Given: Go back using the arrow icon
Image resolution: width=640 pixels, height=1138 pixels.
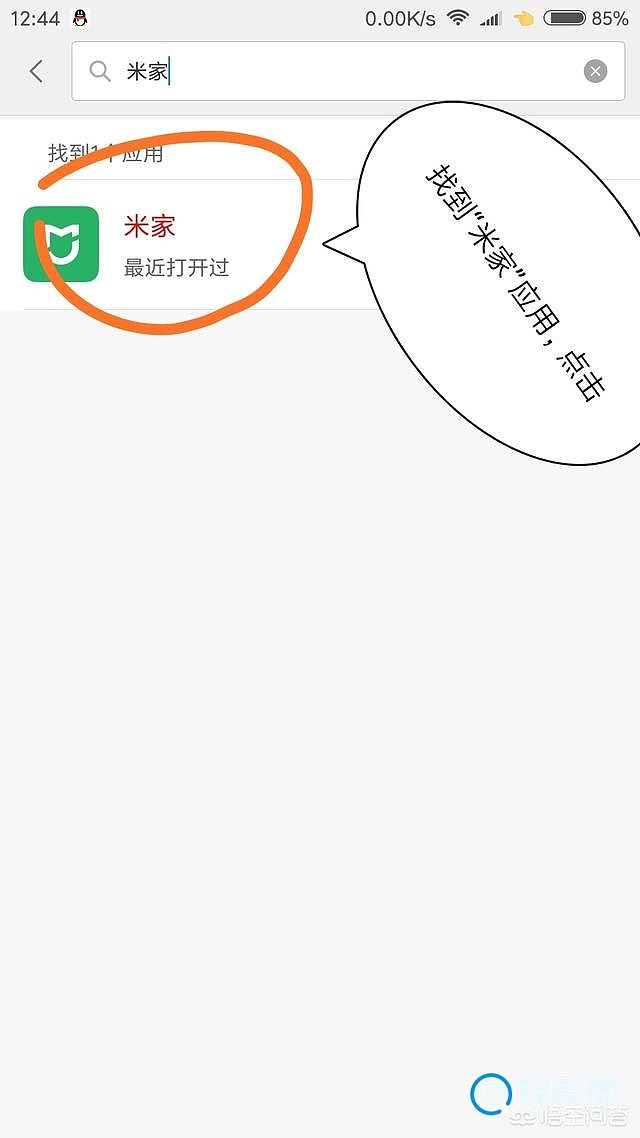Looking at the screenshot, I should pyautogui.click(x=36, y=71).
